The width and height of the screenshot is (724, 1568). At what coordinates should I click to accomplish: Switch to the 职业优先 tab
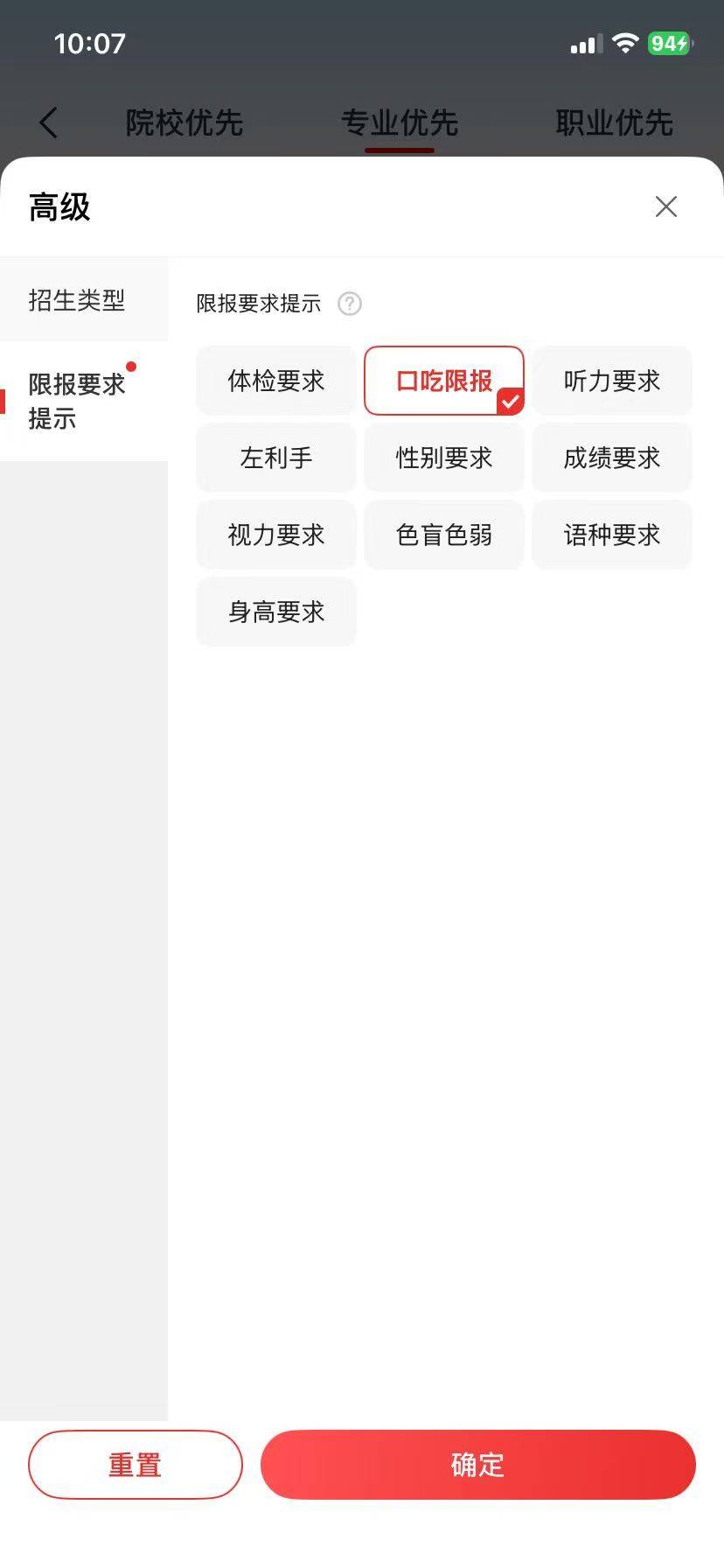(x=615, y=122)
